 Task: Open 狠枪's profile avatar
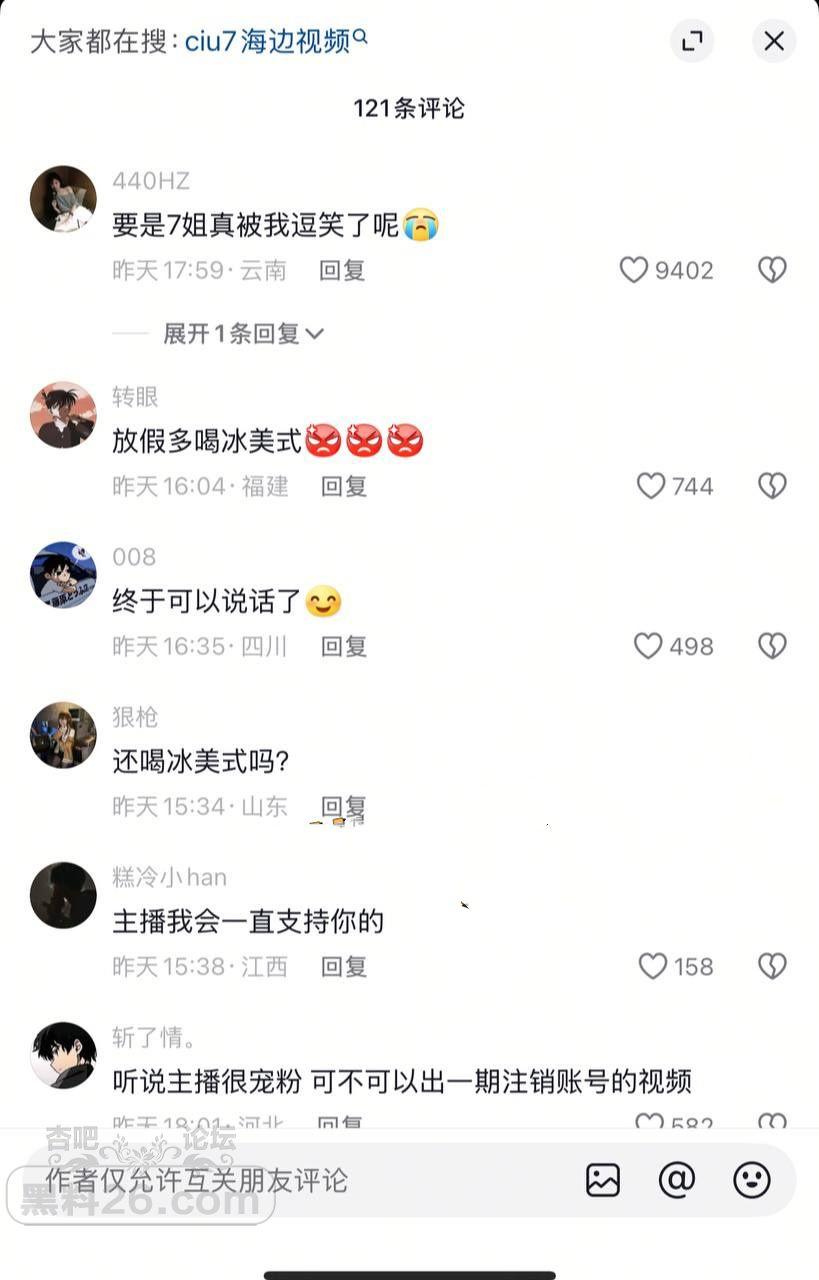coord(63,735)
